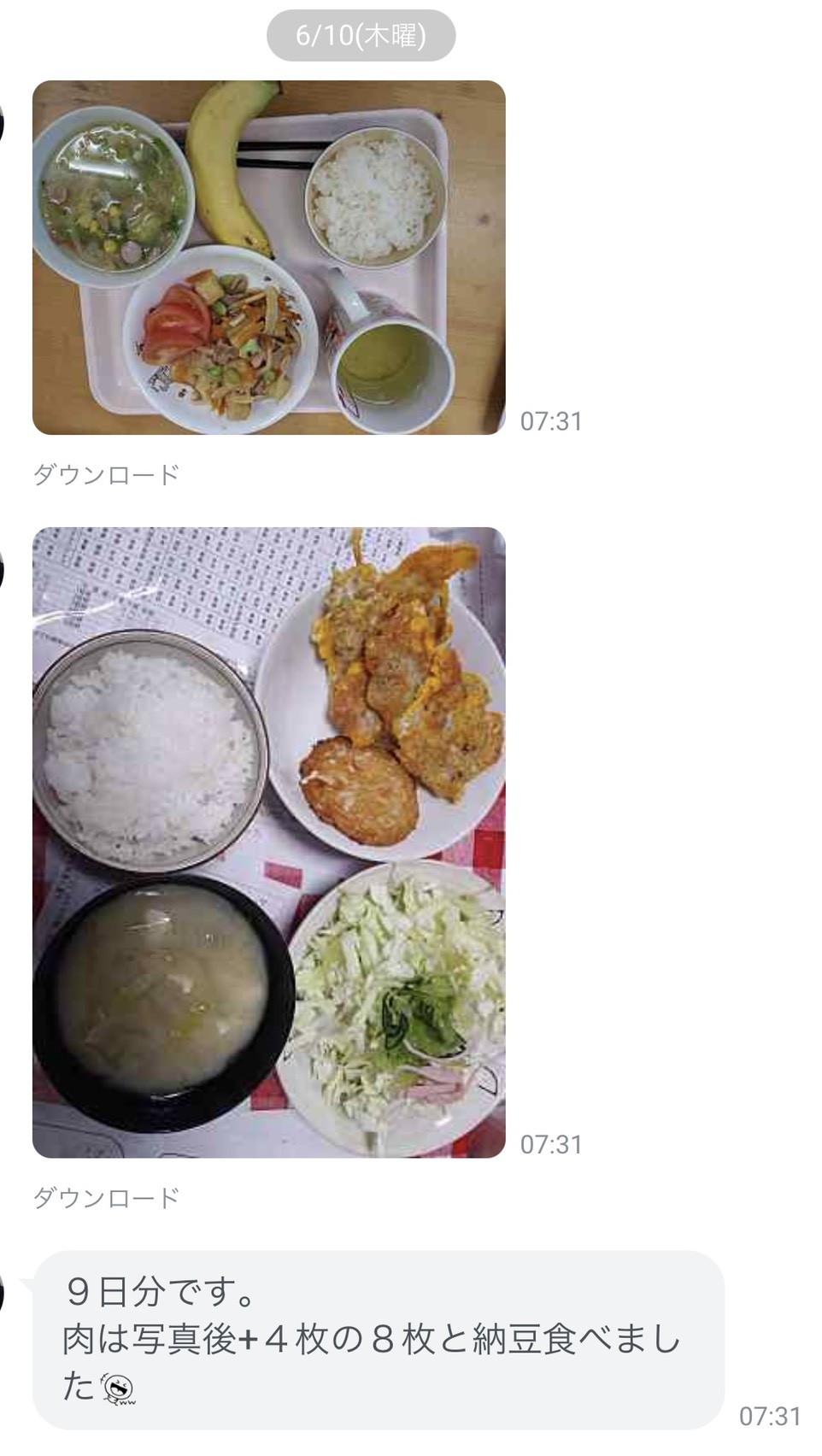This screenshot has width=822, height=1456.
Task: Tap ダウンロード under the cutlet meal photo
Action: tap(107, 1198)
